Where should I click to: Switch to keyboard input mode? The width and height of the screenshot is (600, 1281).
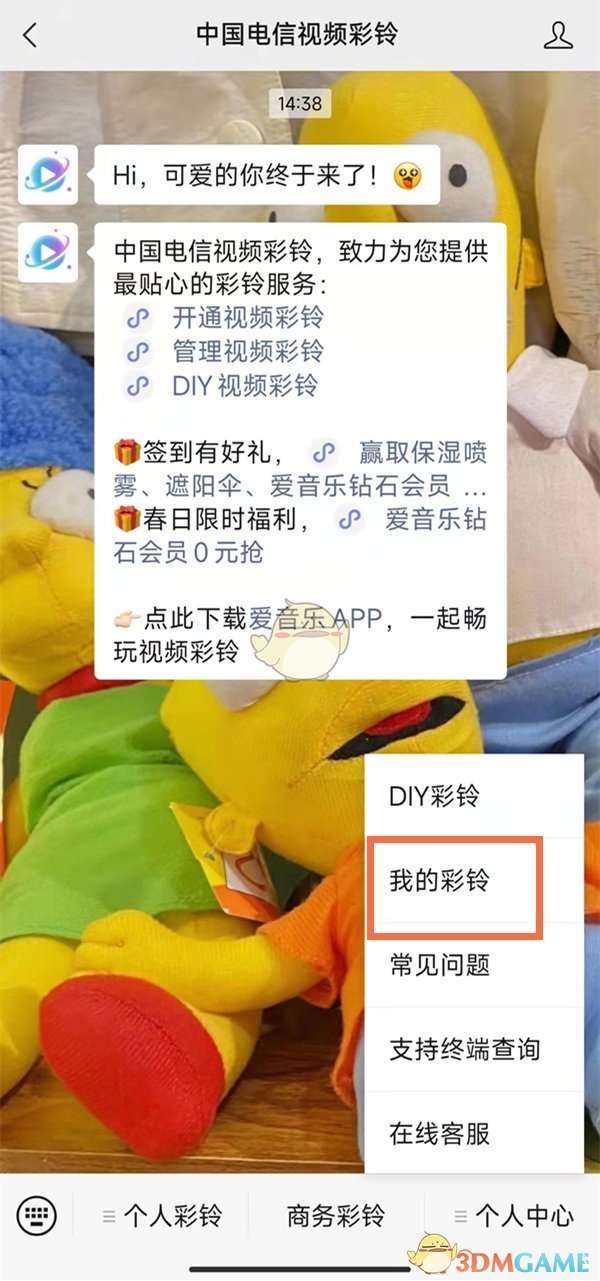[x=37, y=1216]
